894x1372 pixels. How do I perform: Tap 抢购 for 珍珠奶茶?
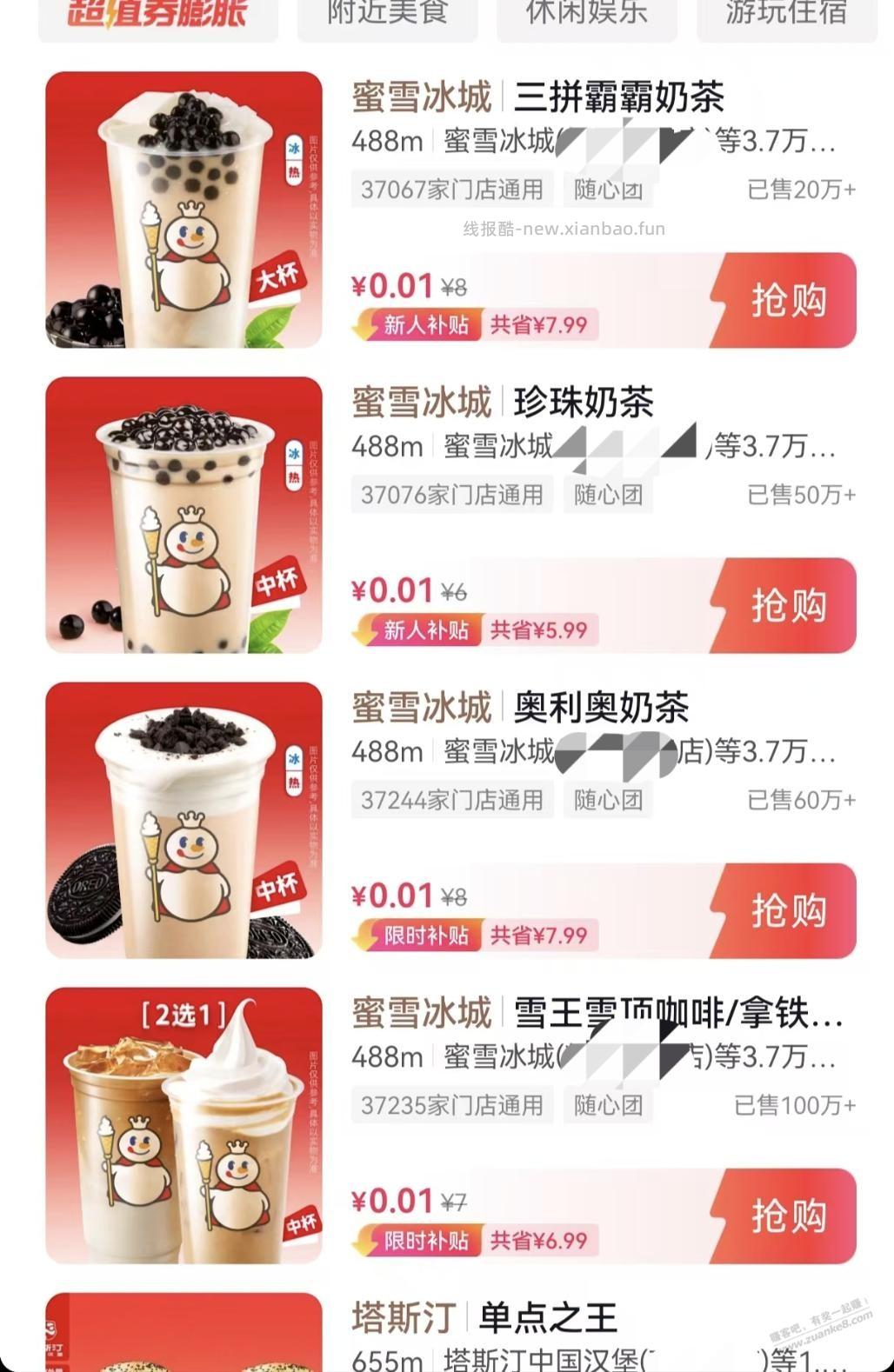click(x=787, y=605)
